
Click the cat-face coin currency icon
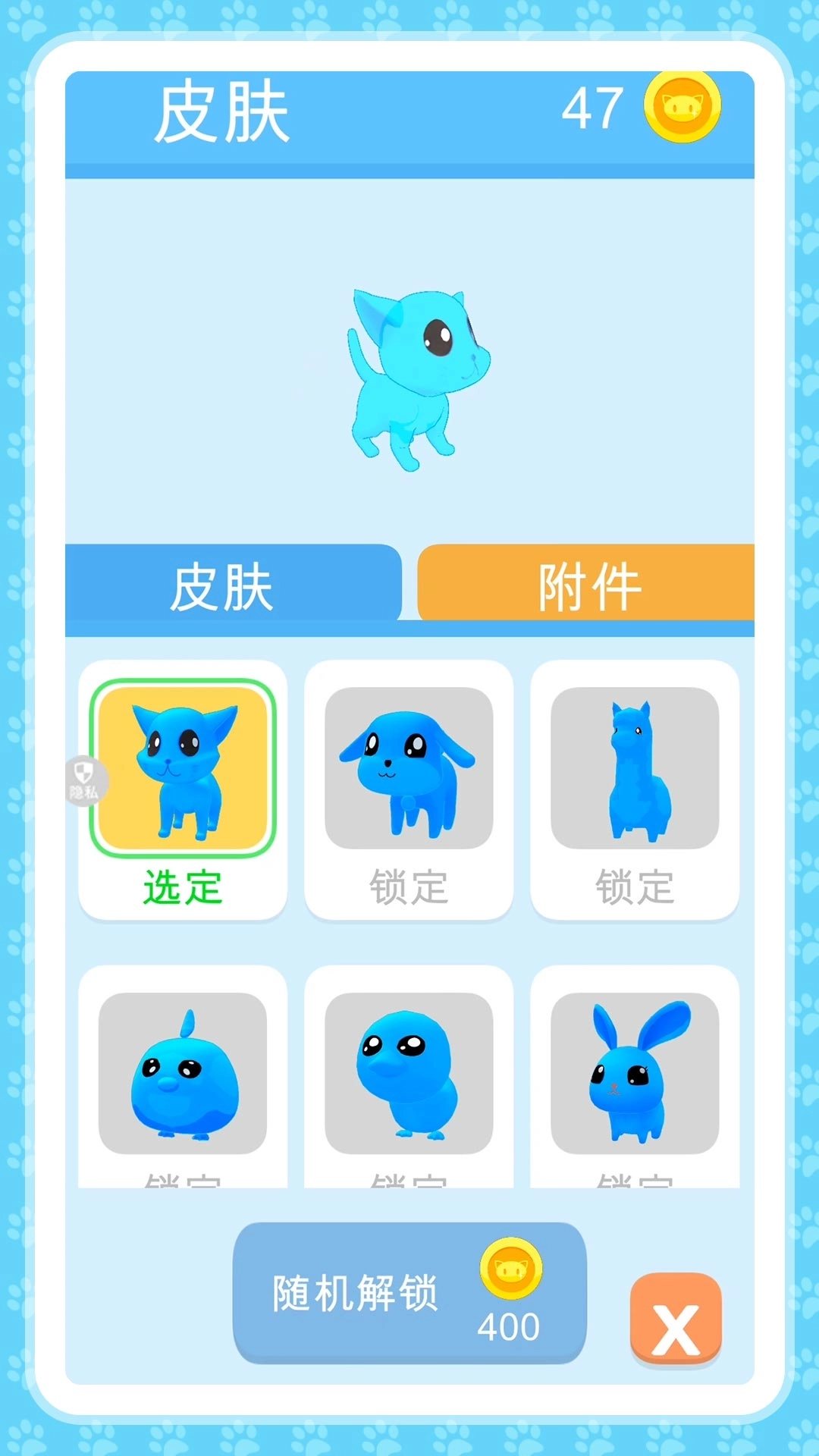pyautogui.click(x=683, y=108)
